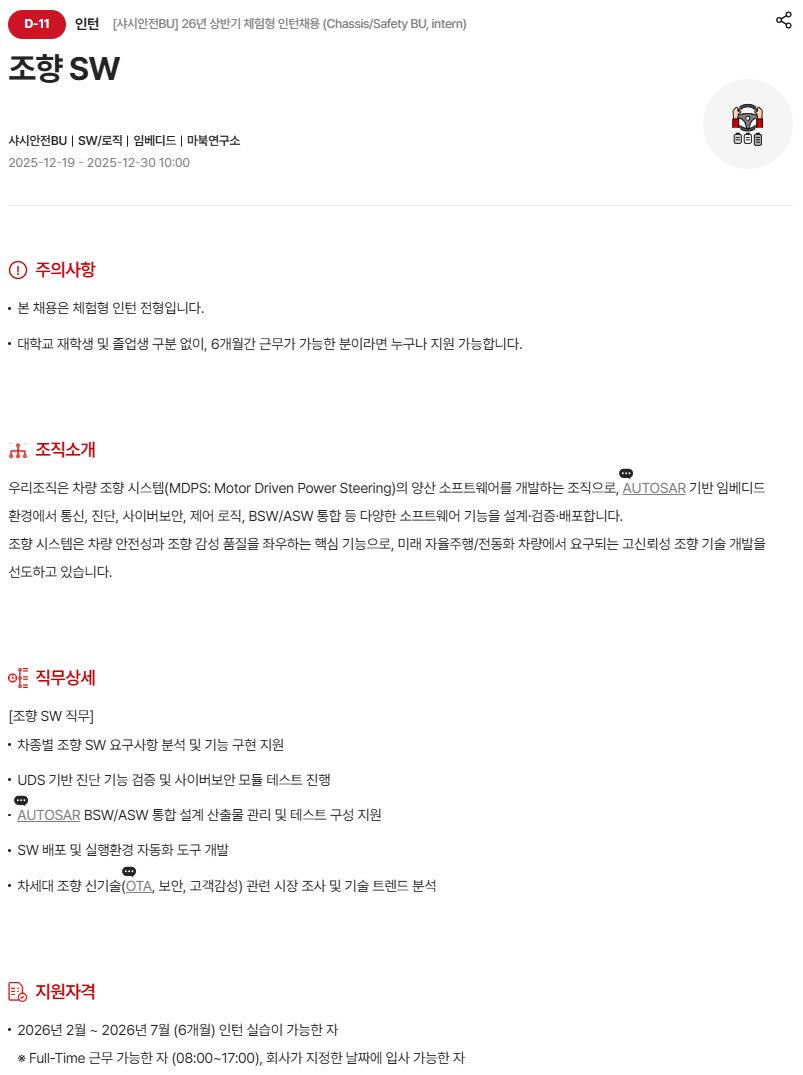The height and width of the screenshot is (1075, 803).
Task: Open the AUTOSAR link in the 직무상세 list
Action: pos(48,815)
